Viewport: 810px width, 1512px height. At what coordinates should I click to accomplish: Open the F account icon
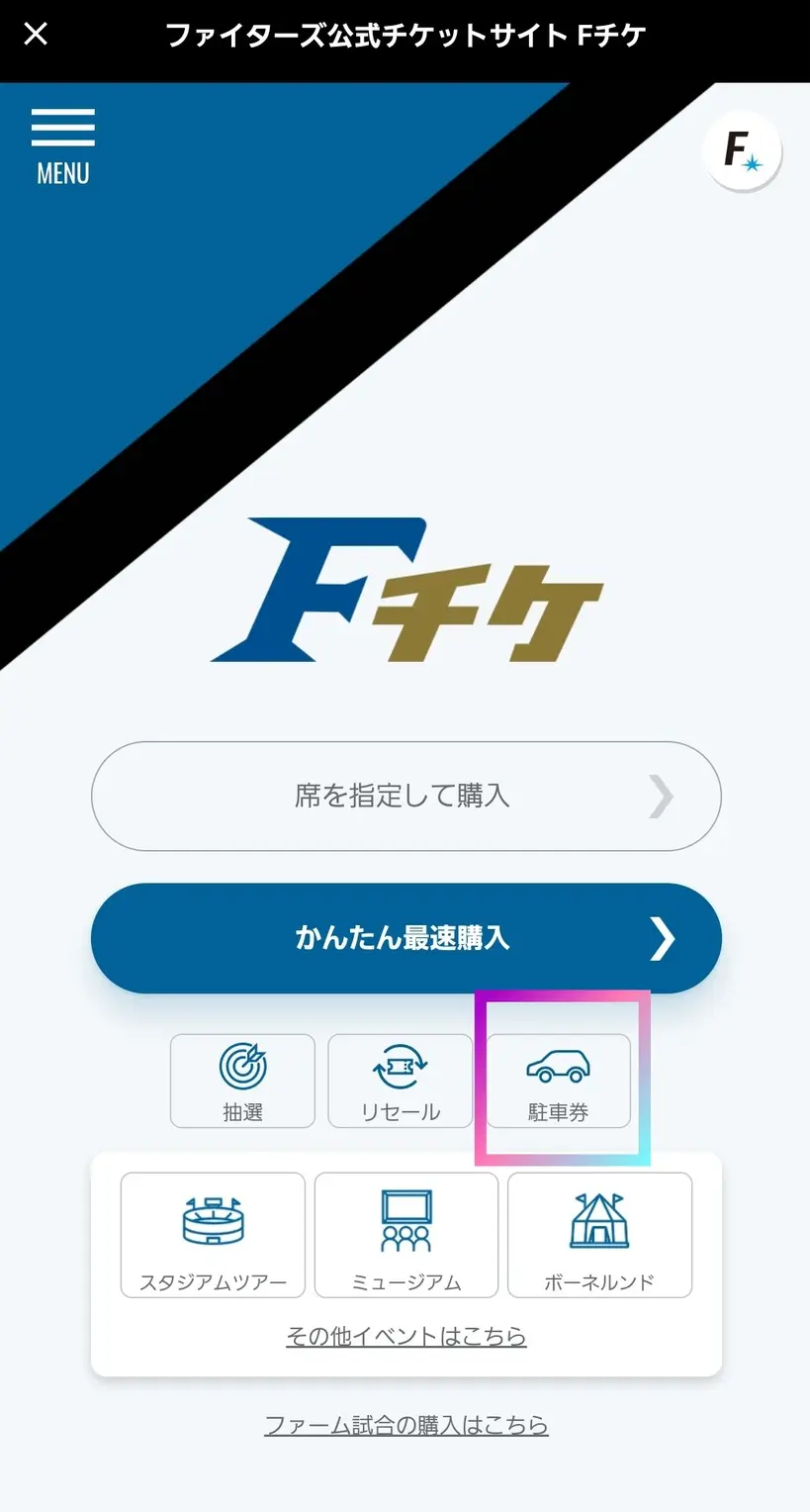tap(742, 151)
